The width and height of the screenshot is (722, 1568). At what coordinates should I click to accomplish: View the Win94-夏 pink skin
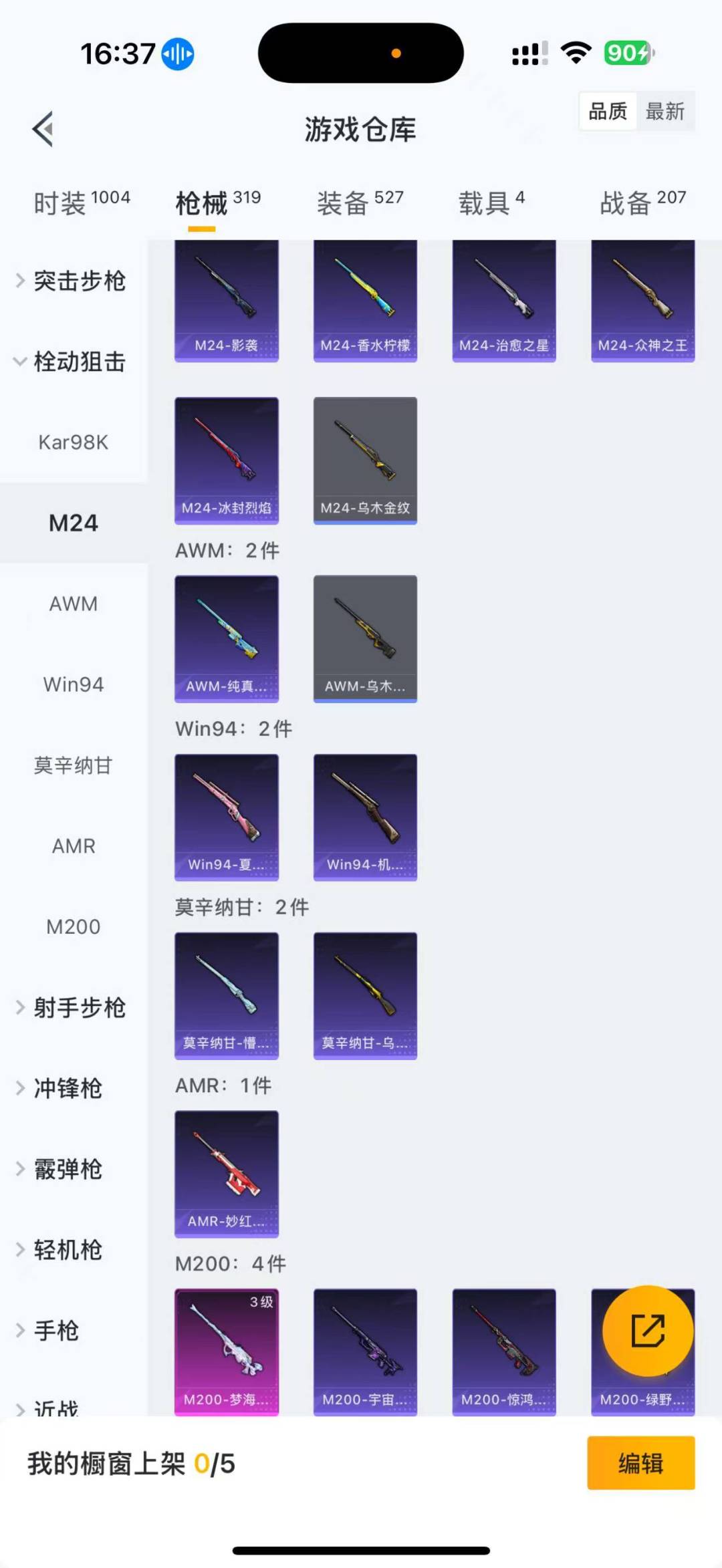point(226,817)
